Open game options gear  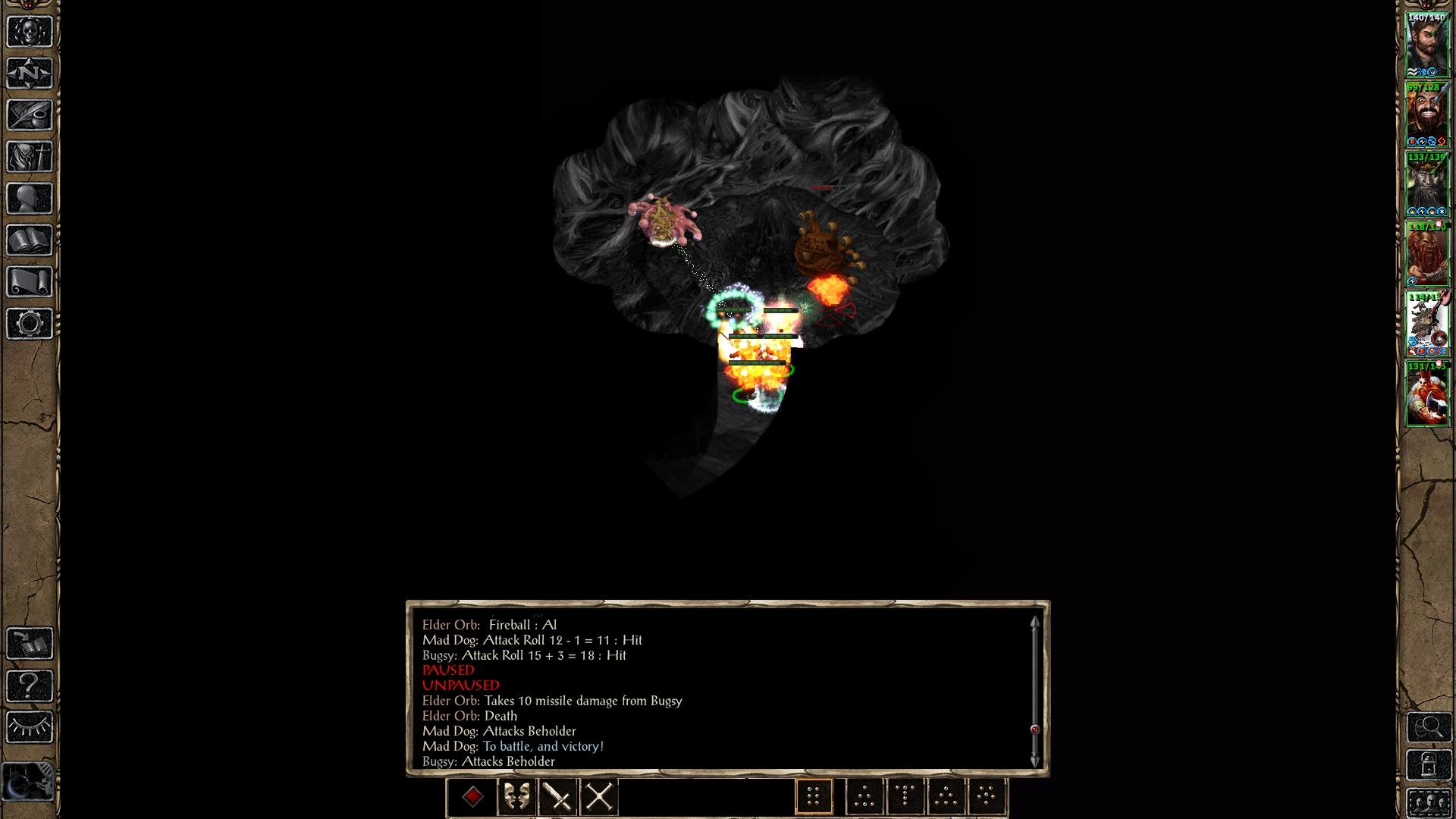(x=30, y=324)
